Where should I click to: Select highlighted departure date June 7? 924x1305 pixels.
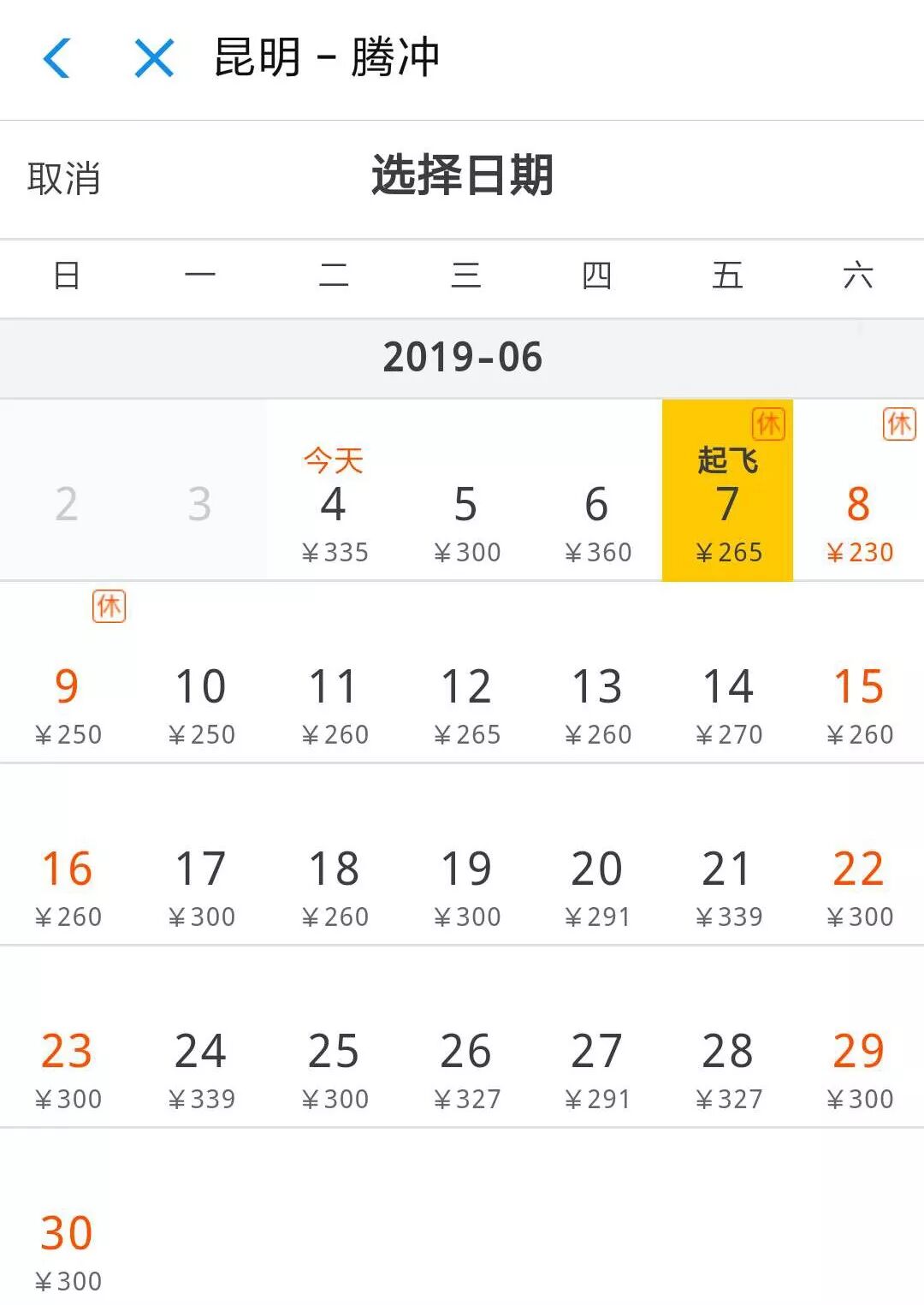pos(728,490)
